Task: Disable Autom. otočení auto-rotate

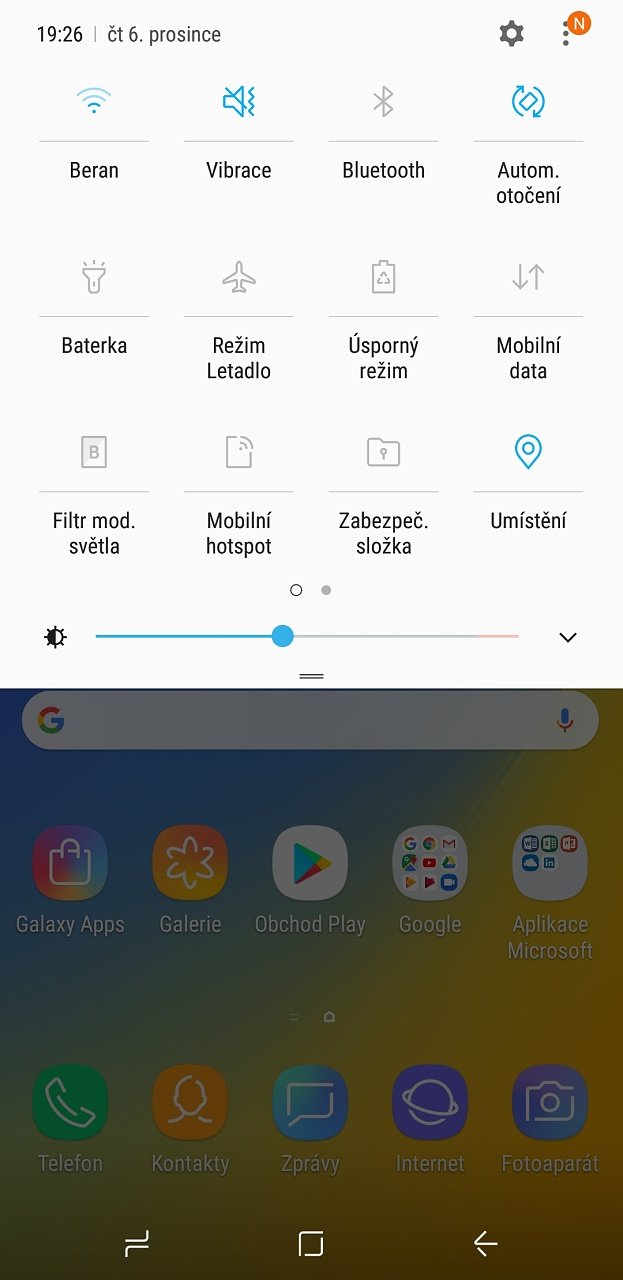Action: [528, 101]
